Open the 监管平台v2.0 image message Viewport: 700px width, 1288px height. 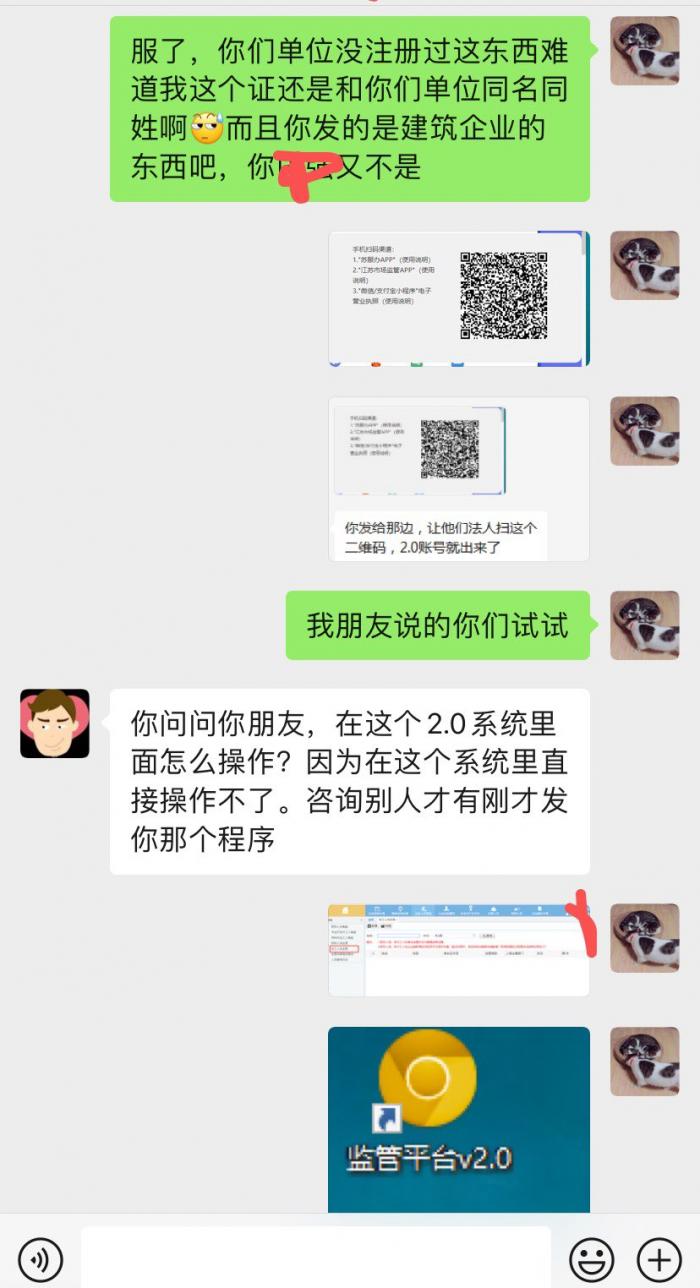pos(459,1119)
